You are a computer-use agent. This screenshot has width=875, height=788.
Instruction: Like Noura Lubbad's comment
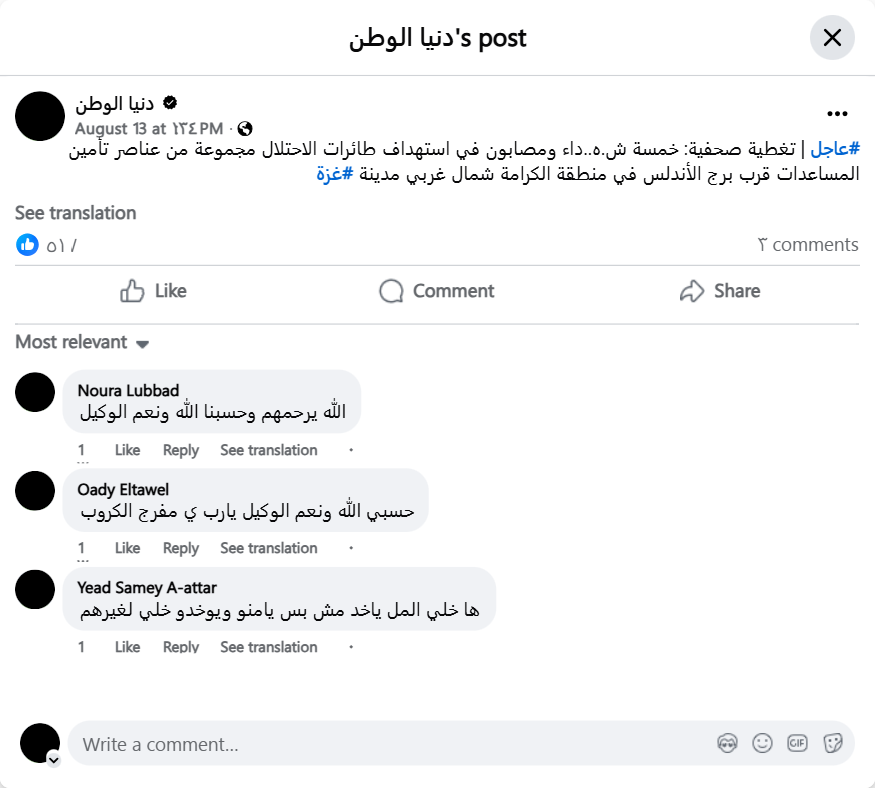tap(127, 450)
